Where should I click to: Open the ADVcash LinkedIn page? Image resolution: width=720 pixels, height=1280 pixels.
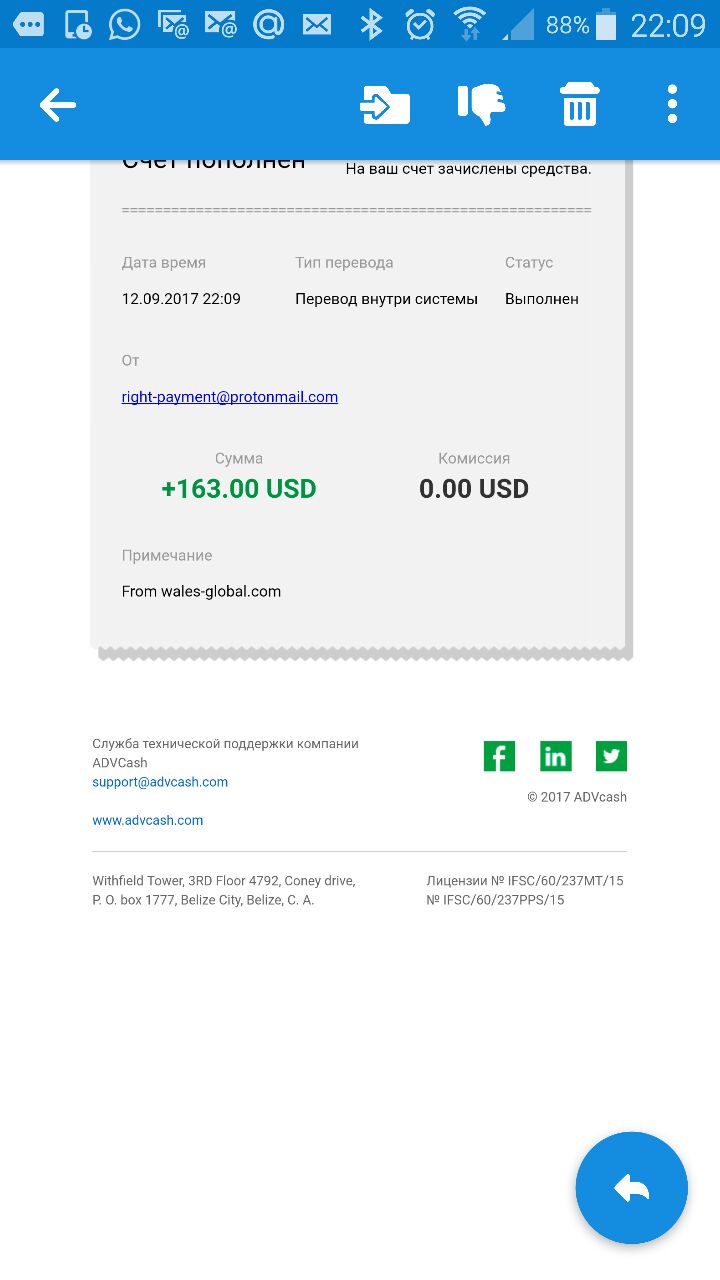[555, 756]
